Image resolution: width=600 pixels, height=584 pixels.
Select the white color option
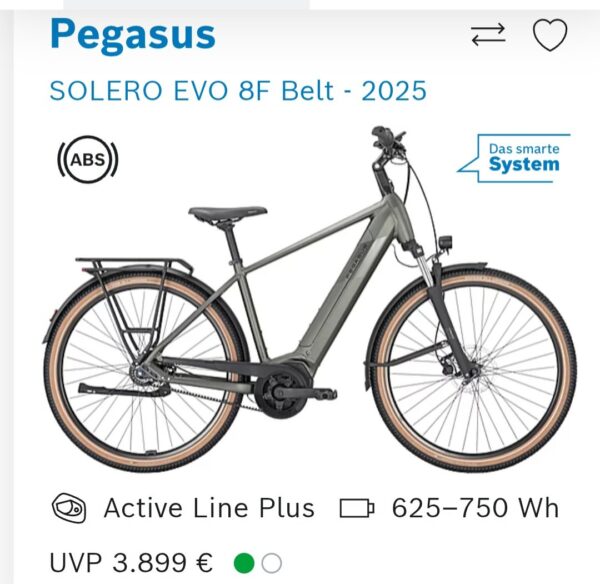tap(272, 563)
